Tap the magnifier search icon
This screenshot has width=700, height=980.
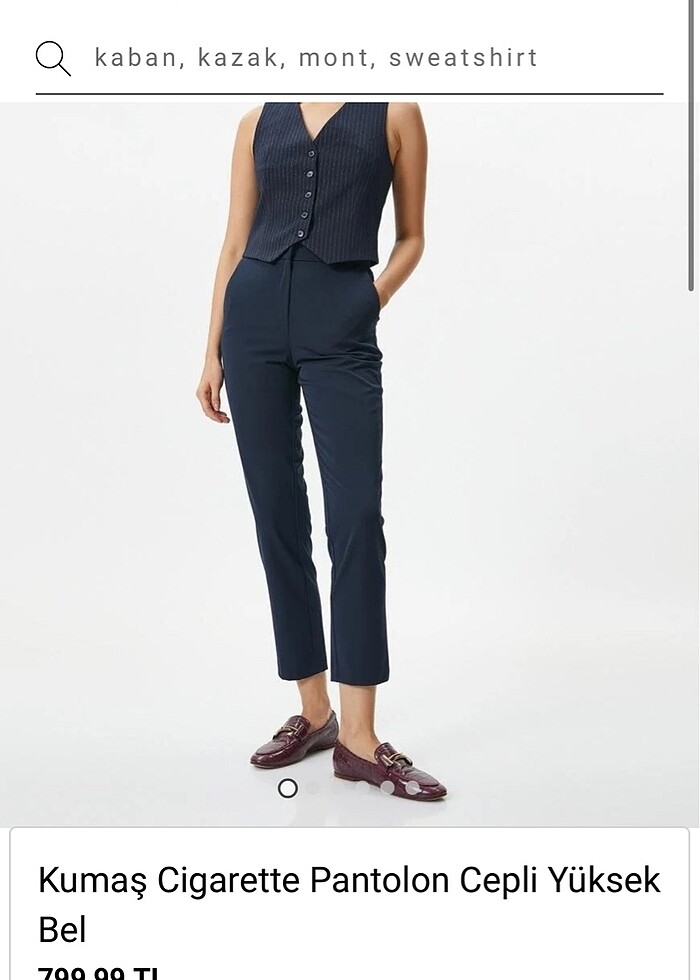tap(52, 58)
